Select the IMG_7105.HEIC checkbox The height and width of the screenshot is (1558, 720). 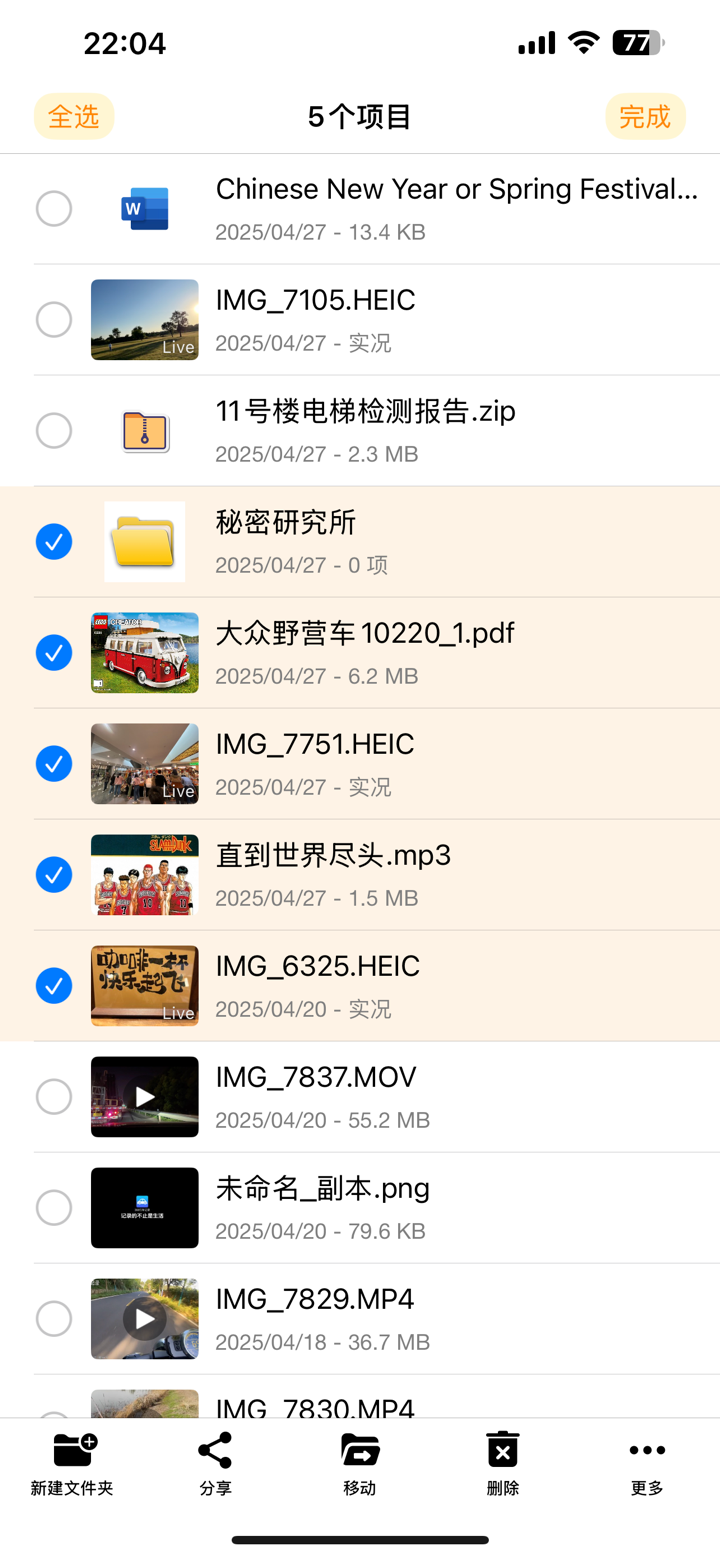coord(53,319)
